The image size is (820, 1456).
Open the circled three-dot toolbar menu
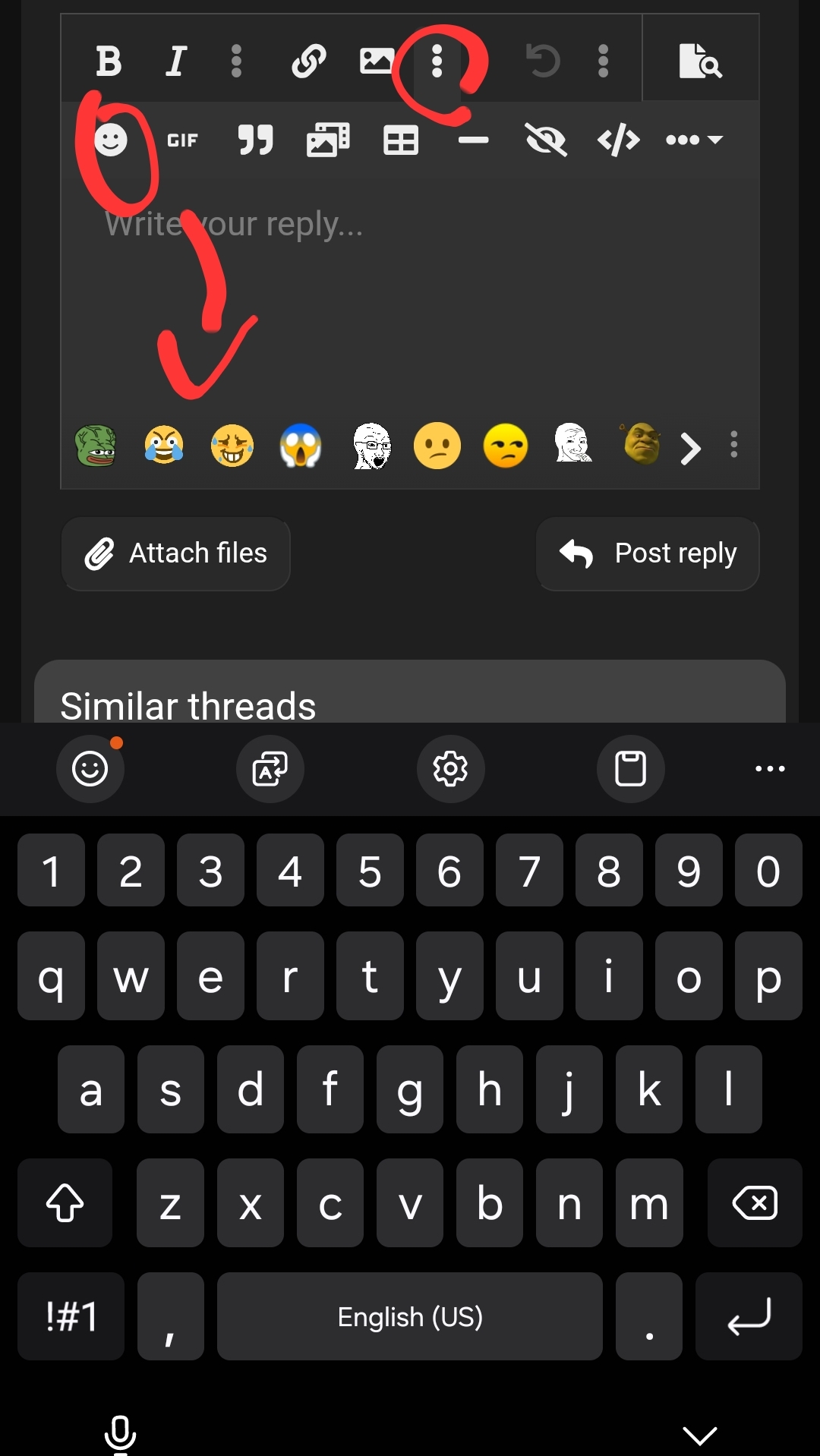pos(437,62)
